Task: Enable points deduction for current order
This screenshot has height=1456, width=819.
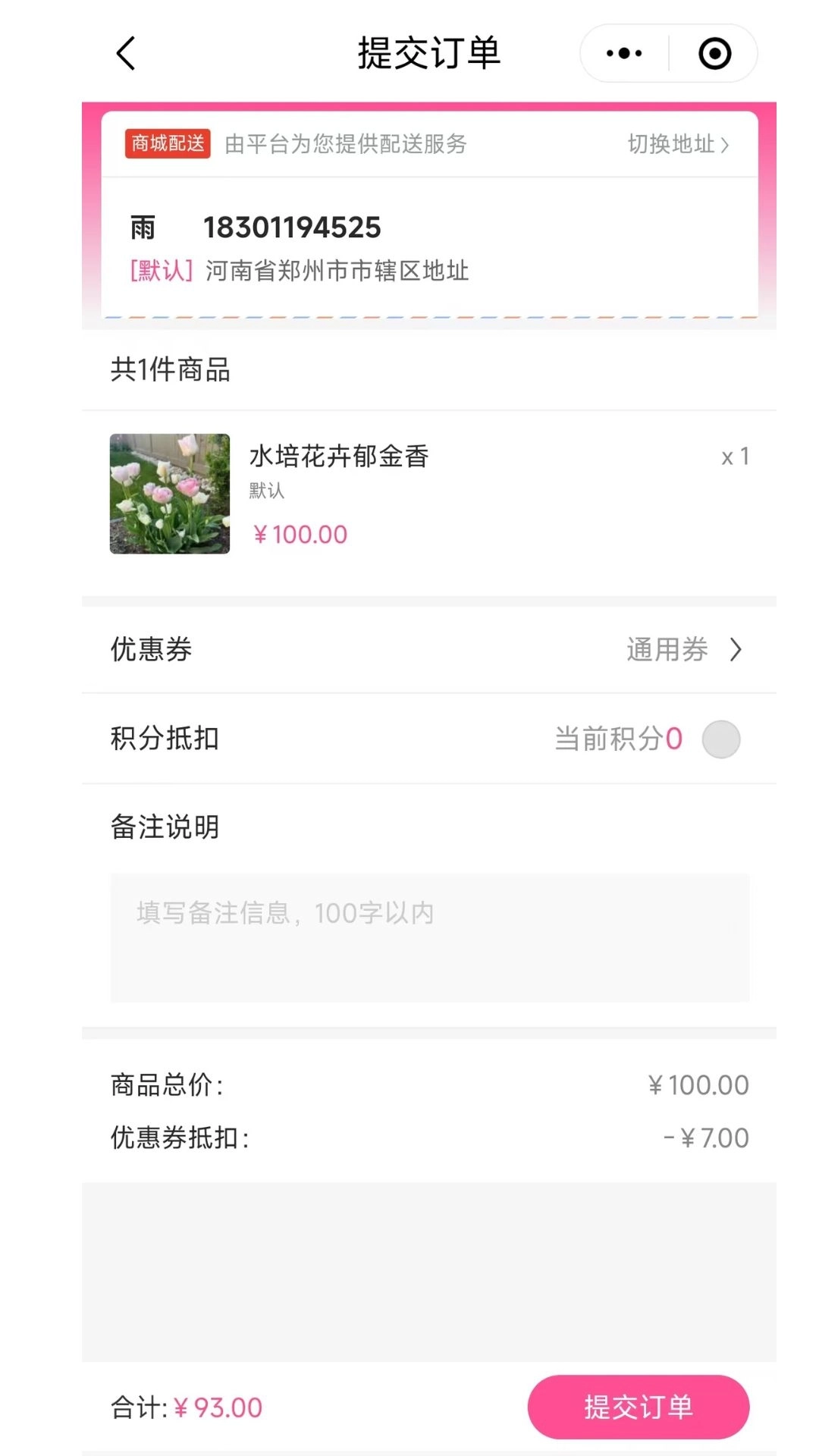Action: 720,738
